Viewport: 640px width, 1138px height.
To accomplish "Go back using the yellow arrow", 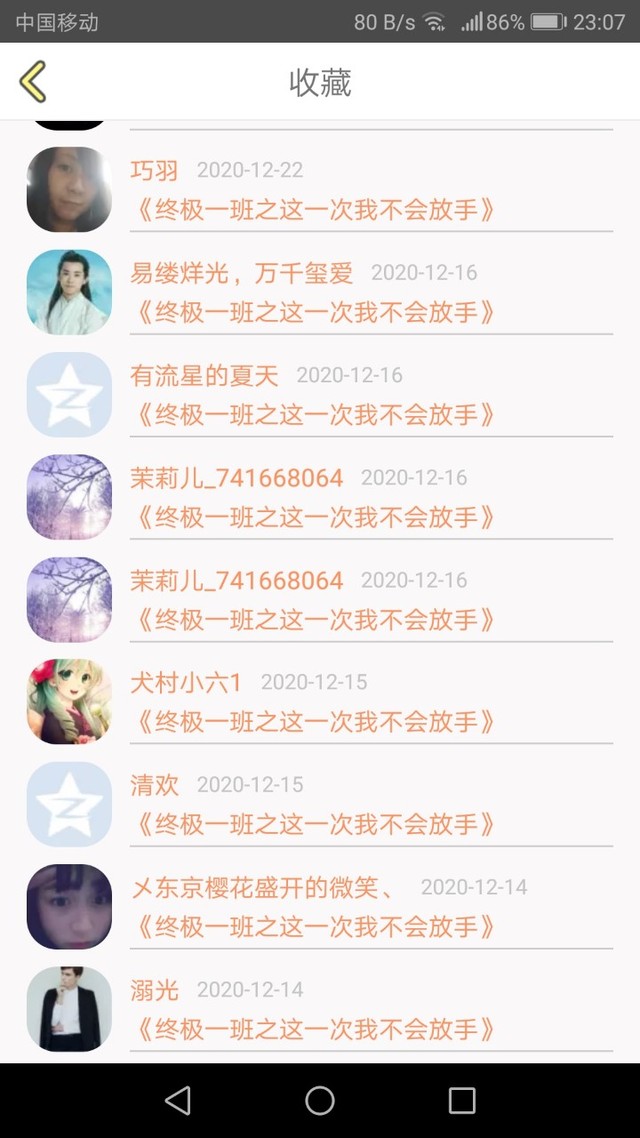I will point(33,82).
